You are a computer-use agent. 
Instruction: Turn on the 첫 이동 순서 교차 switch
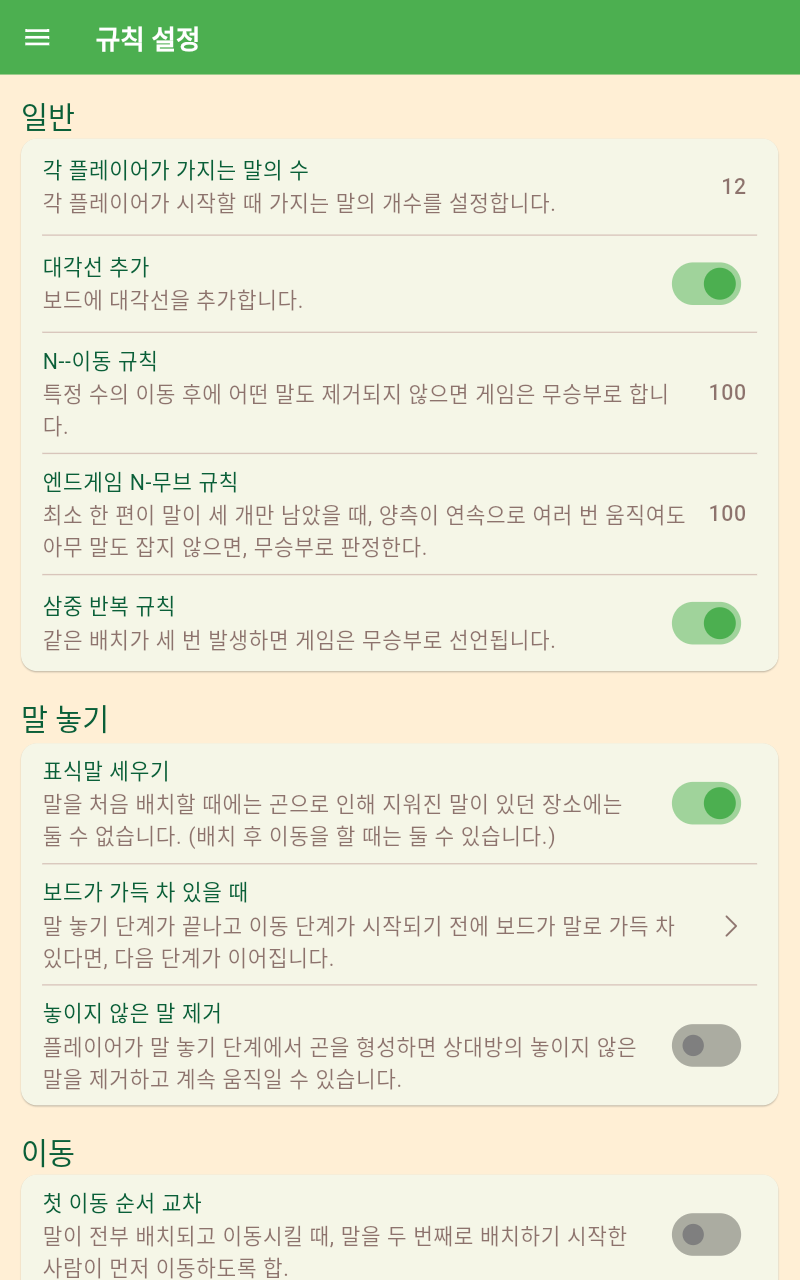point(706,1234)
